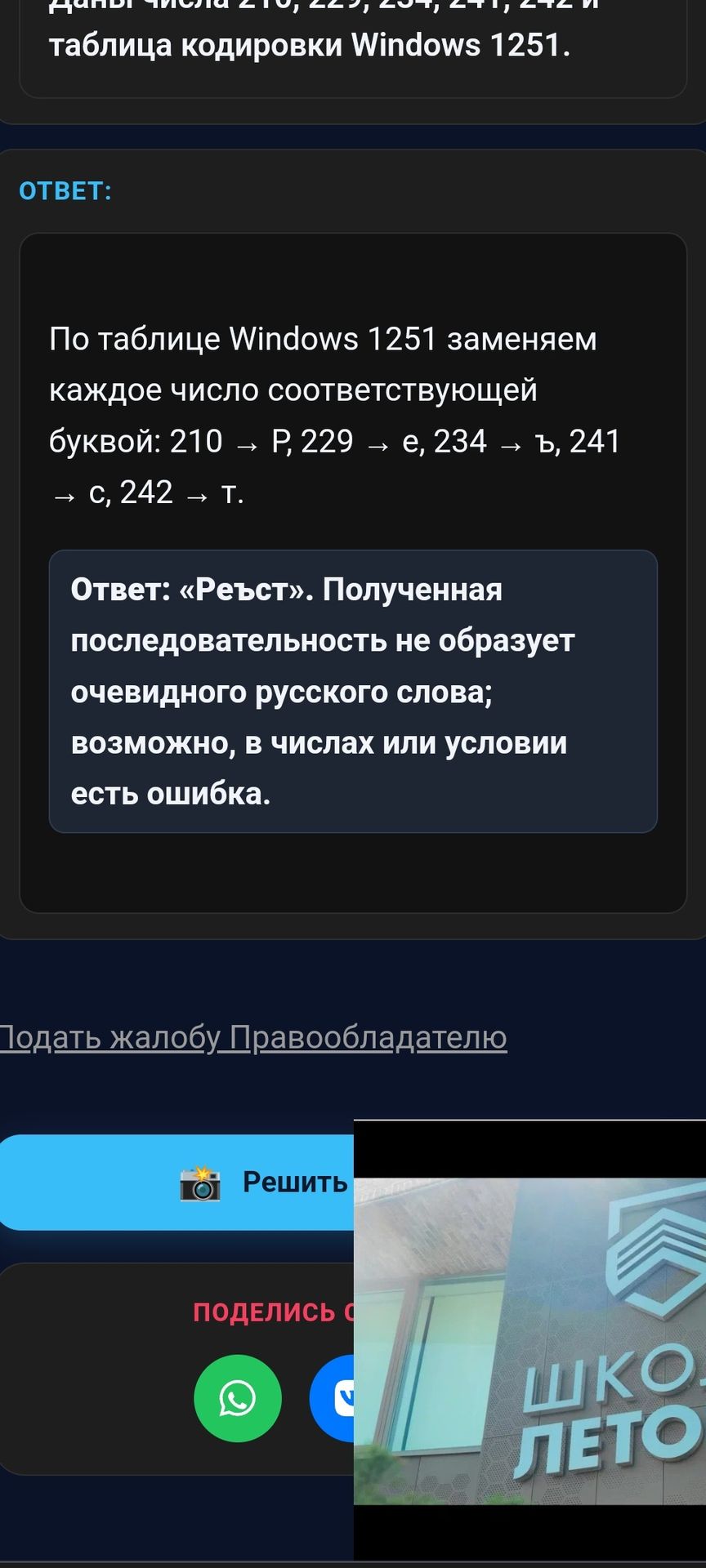
Task: Tap the blue Решить button with camera
Action: (x=177, y=1182)
